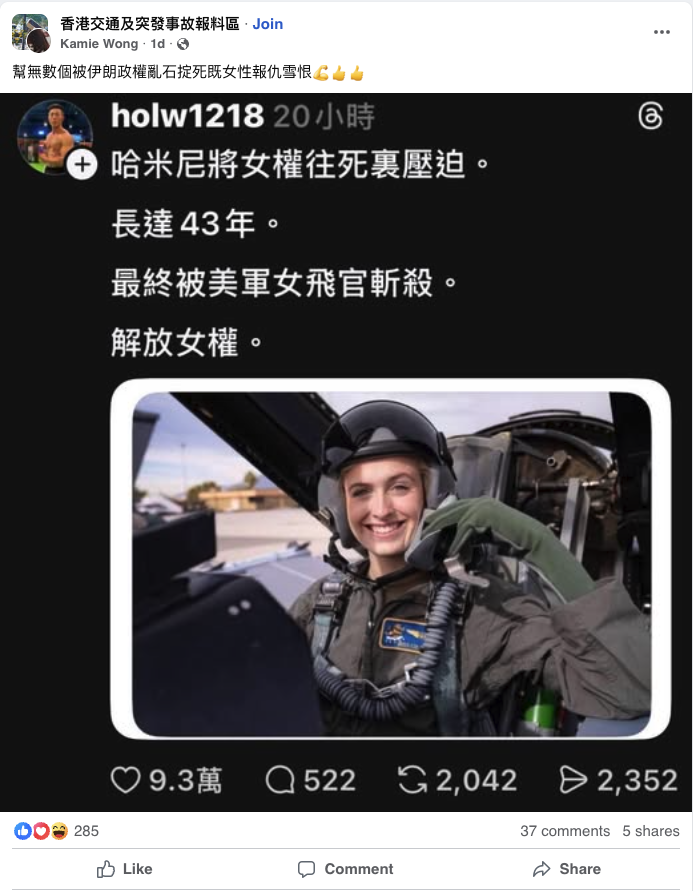
Task: Share this post
Action: pyautogui.click(x=567, y=869)
